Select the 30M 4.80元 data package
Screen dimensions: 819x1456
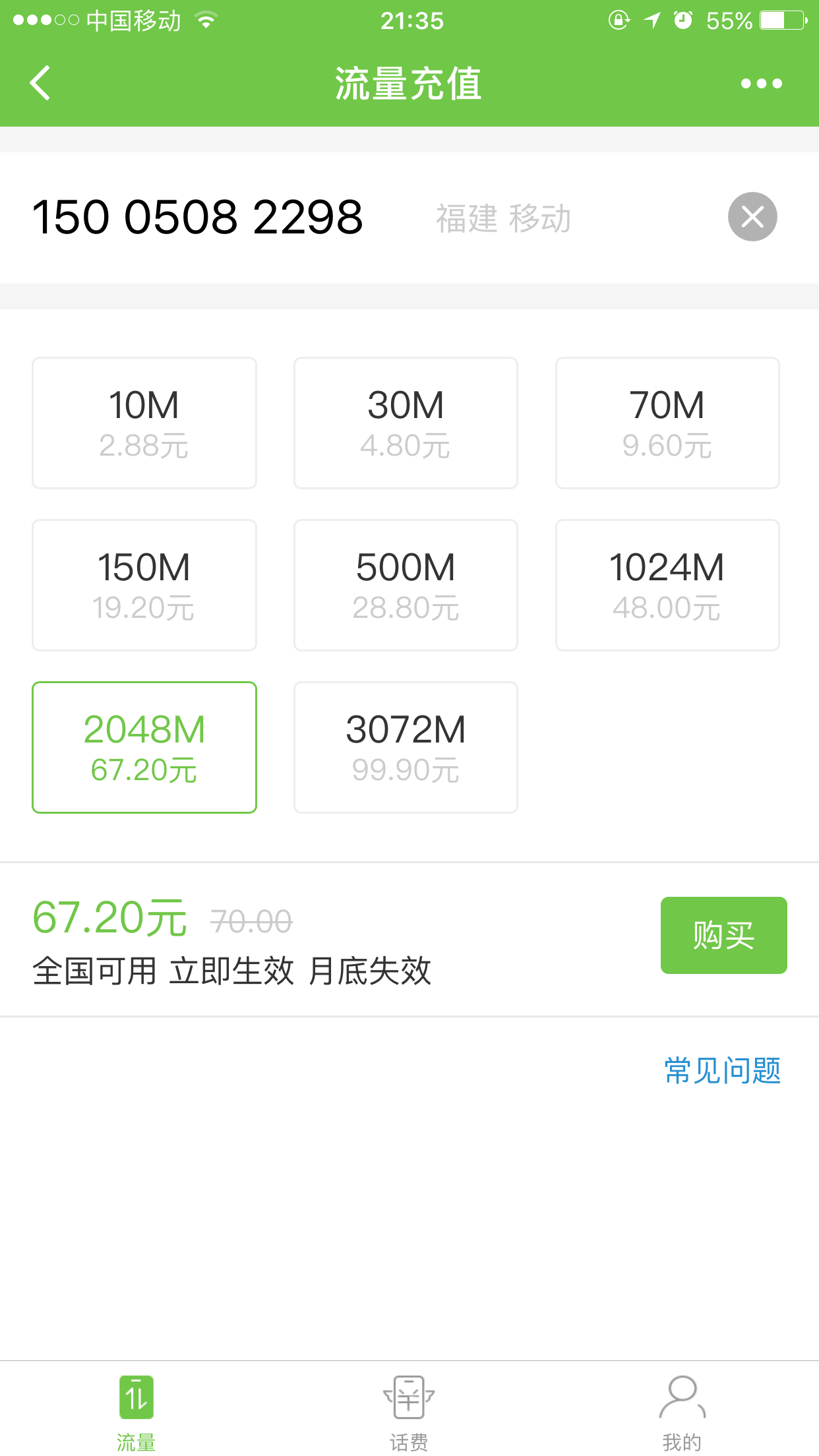pos(406,423)
